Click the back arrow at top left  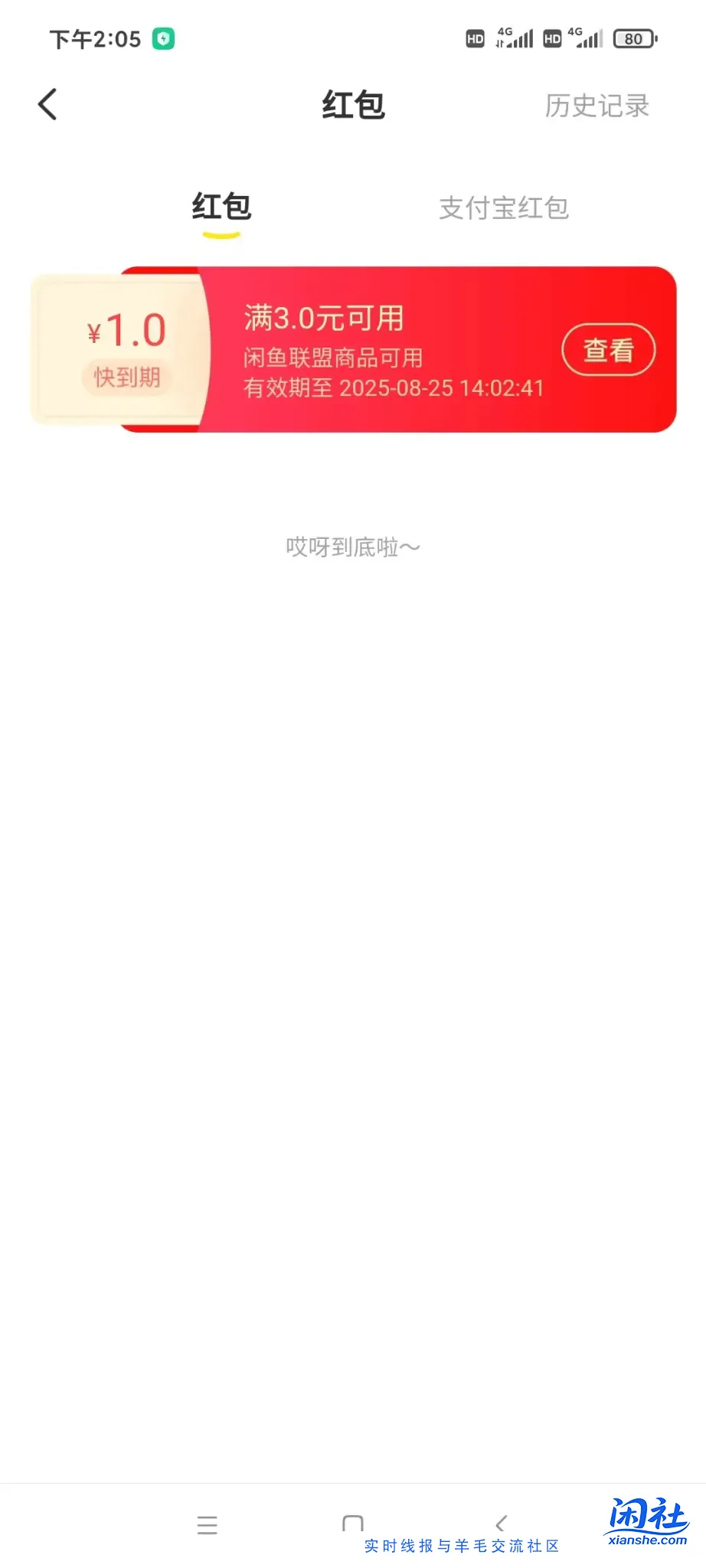tap(48, 103)
